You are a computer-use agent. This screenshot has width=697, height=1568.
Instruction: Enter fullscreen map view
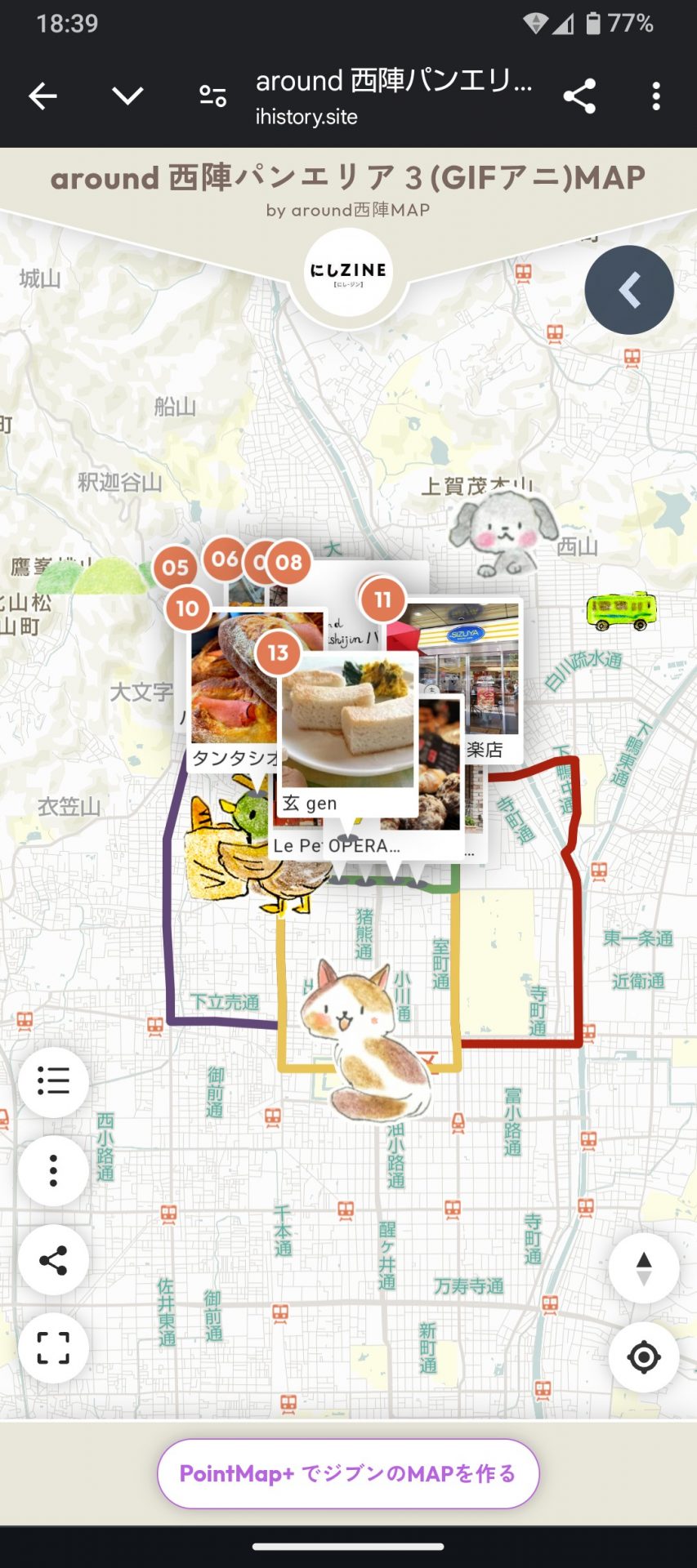(x=54, y=1348)
